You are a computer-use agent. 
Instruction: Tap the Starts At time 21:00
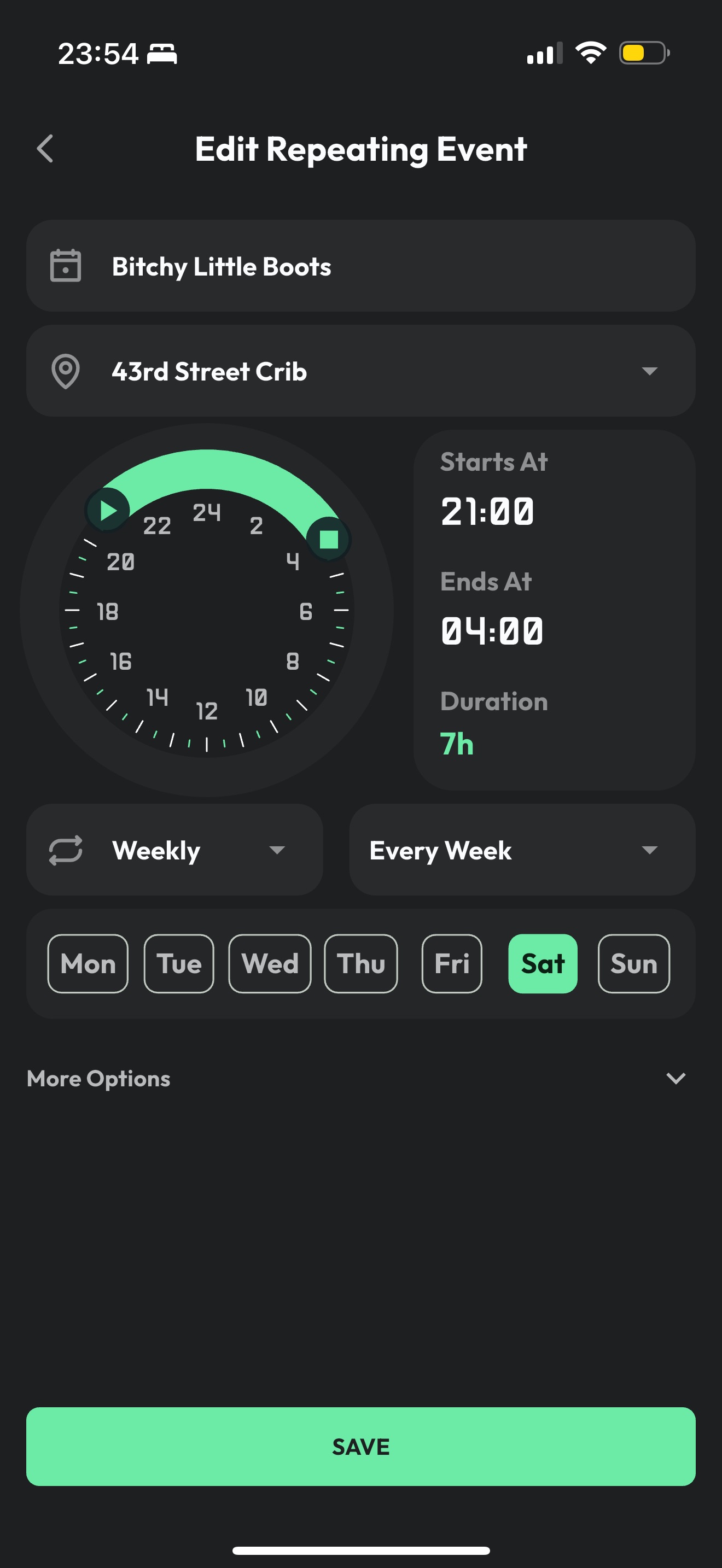(x=487, y=511)
